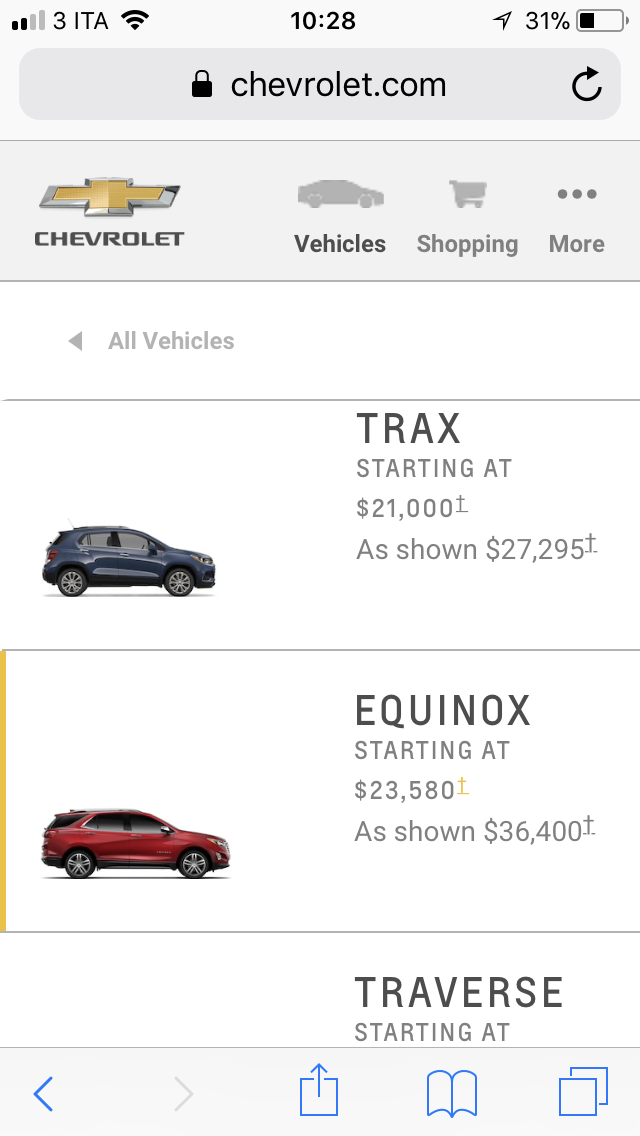Viewport: 640px width, 1136px height.
Task: Go to the Chevrolet home logo
Action: (x=109, y=212)
